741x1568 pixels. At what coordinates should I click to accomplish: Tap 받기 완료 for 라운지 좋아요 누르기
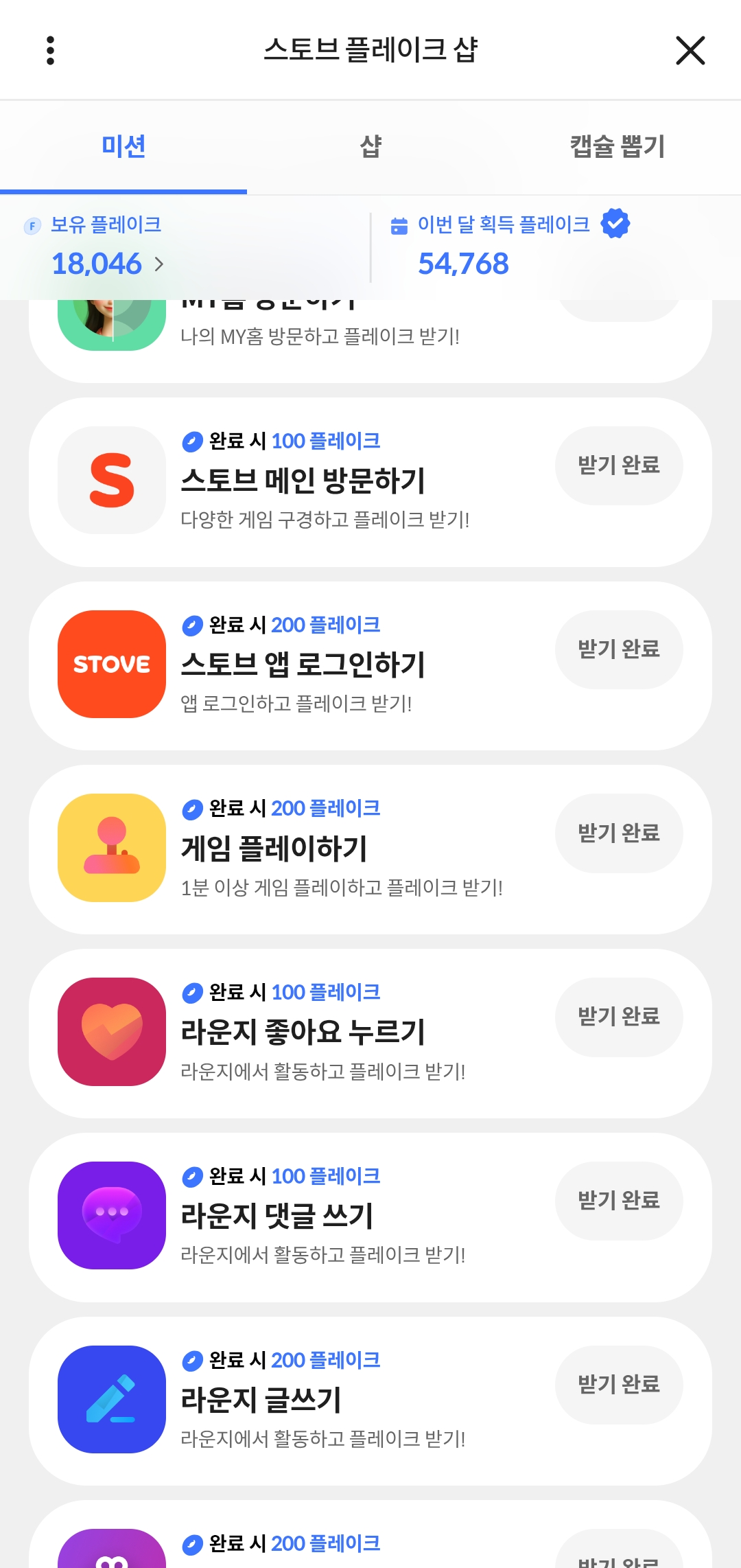[619, 1017]
